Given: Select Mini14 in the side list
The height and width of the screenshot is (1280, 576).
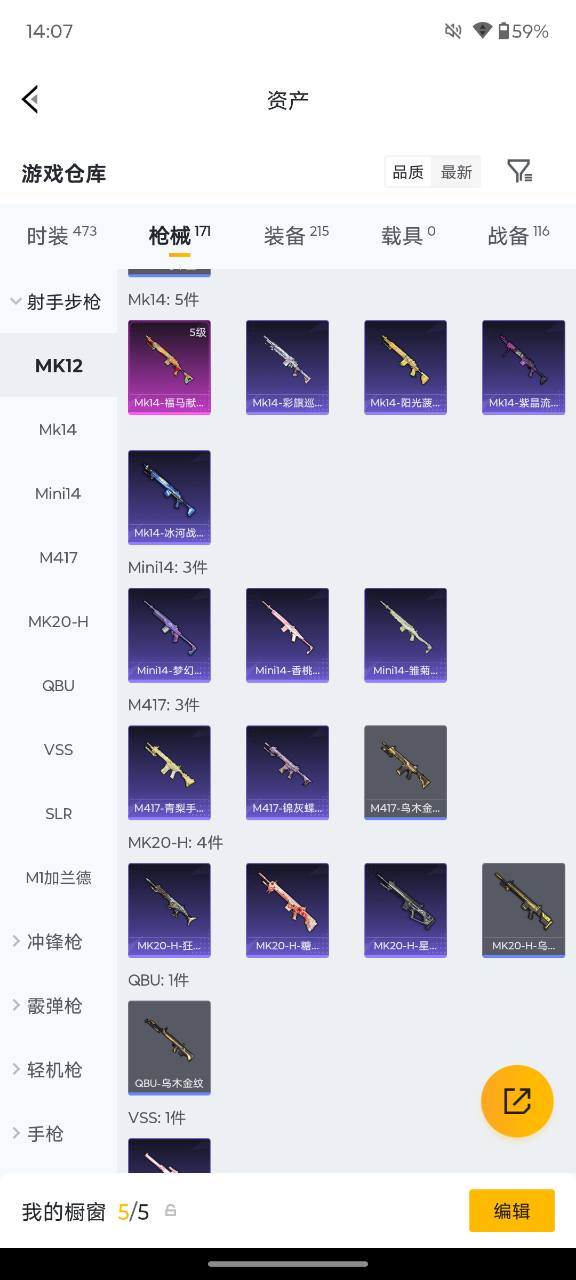Looking at the screenshot, I should point(58,493).
